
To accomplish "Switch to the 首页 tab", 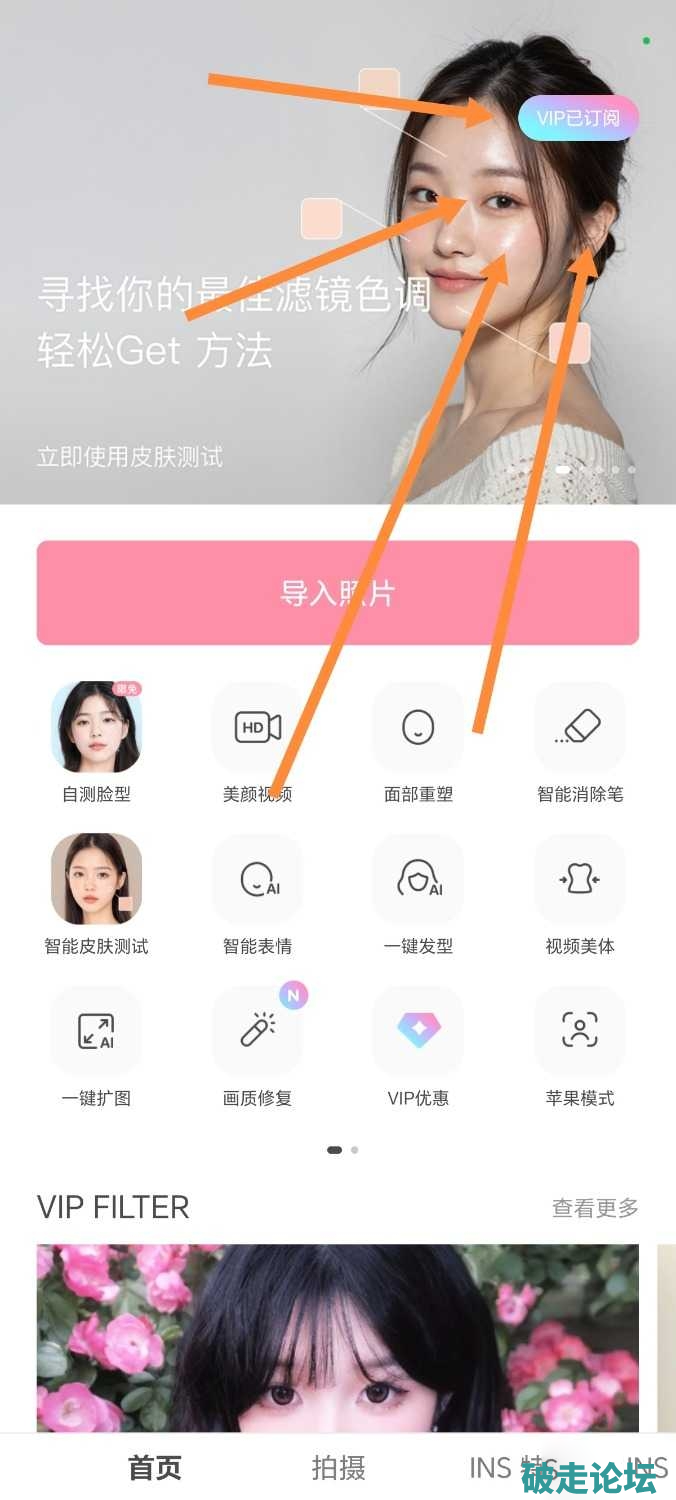I will tap(155, 1467).
